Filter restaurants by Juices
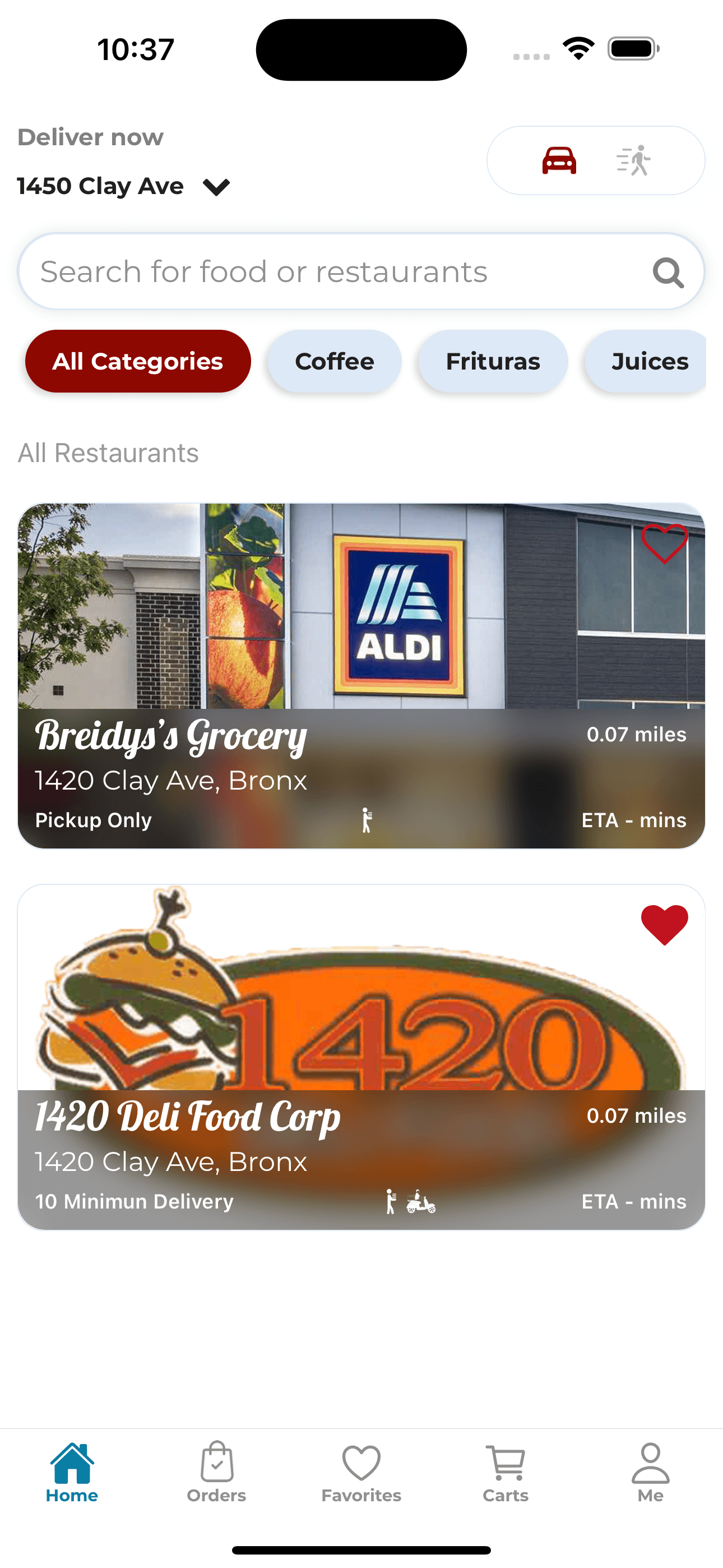The width and height of the screenshot is (723, 1568). pyautogui.click(x=649, y=362)
